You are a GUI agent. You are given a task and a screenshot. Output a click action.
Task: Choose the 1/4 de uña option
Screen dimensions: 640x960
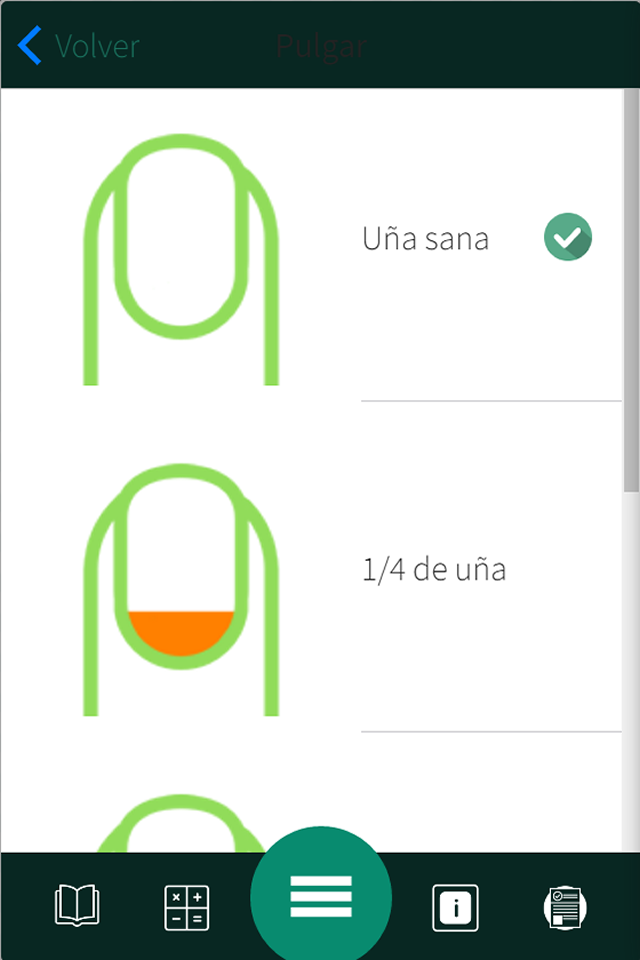(x=434, y=570)
